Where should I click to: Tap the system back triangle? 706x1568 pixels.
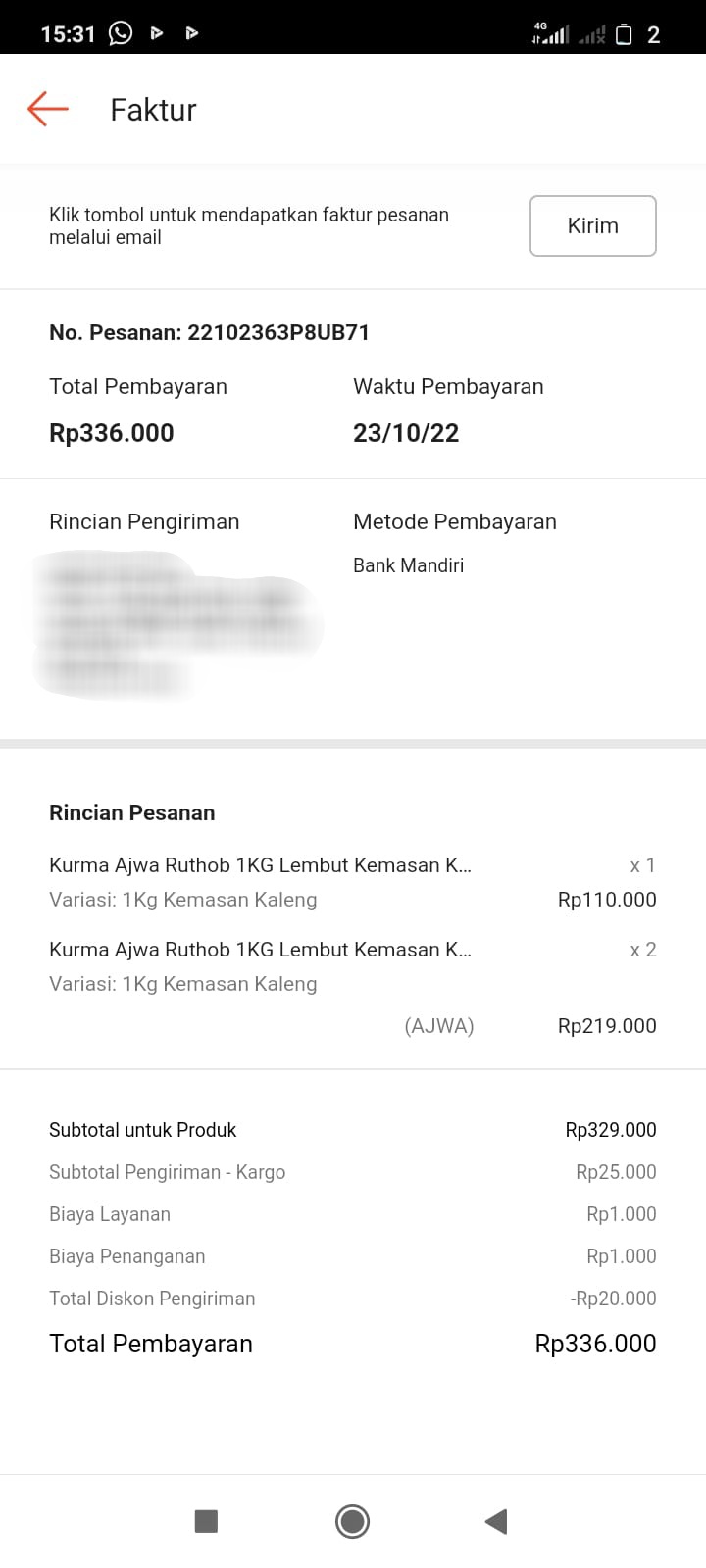[496, 1521]
